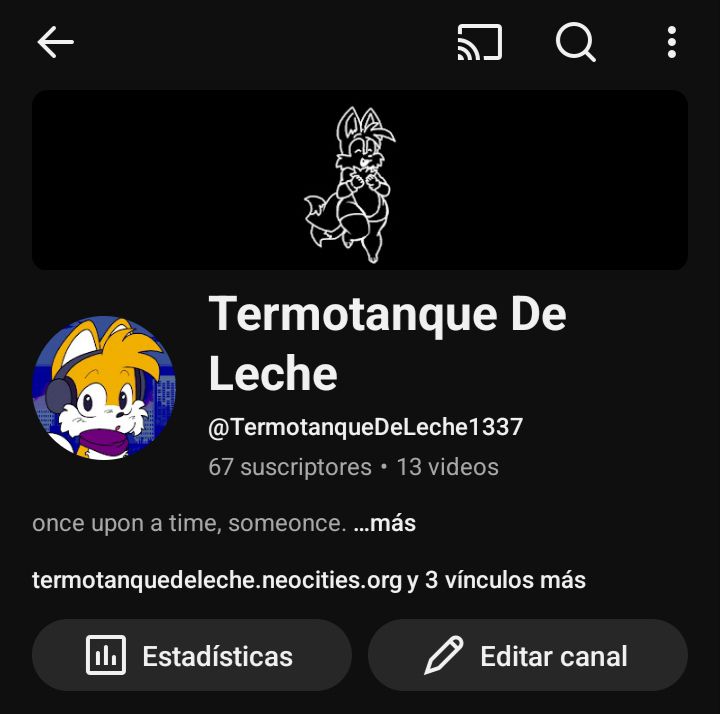The width and height of the screenshot is (720, 714).
Task: Search within the channel
Action: point(575,42)
